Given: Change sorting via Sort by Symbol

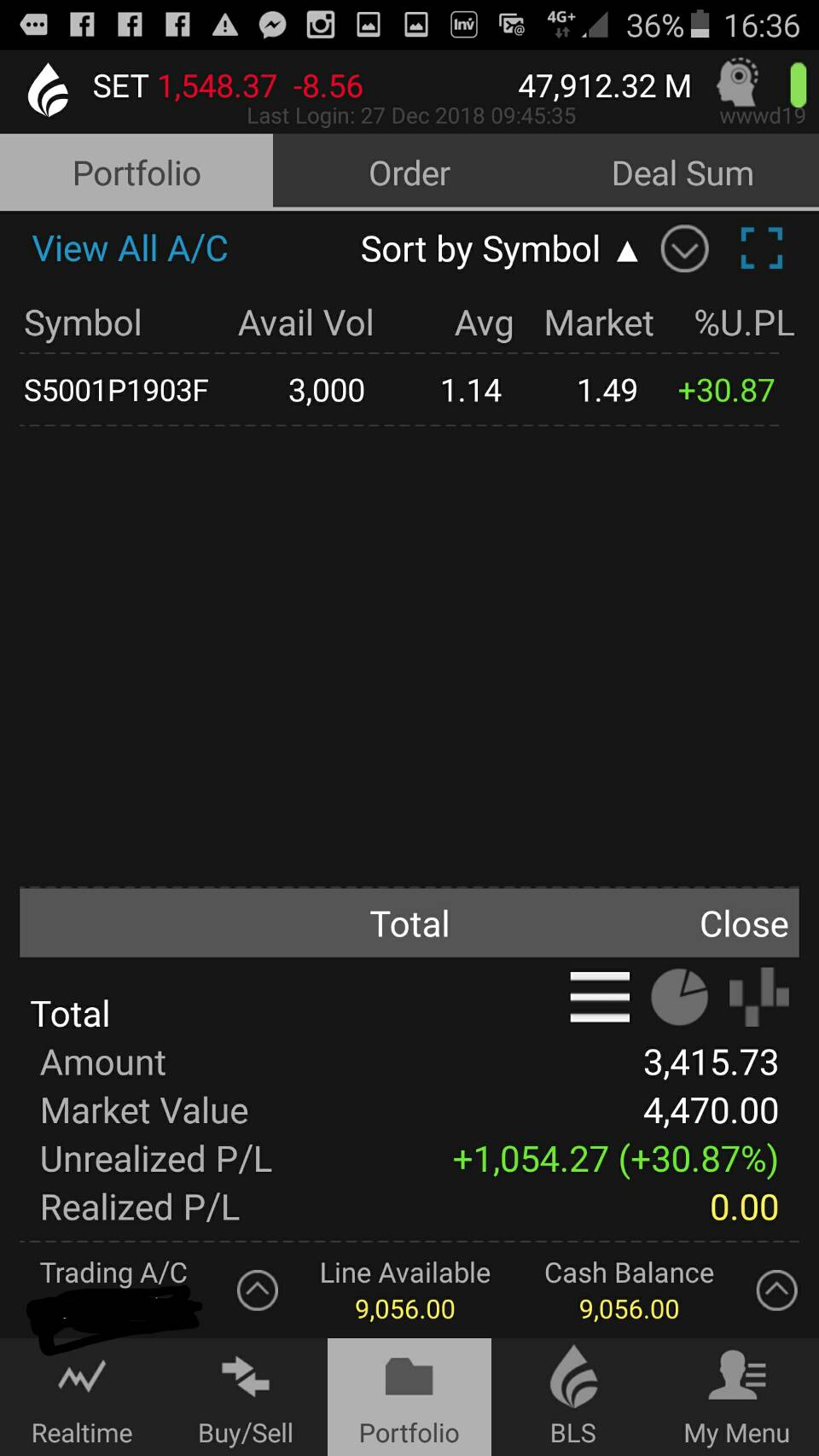Looking at the screenshot, I should click(x=498, y=250).
